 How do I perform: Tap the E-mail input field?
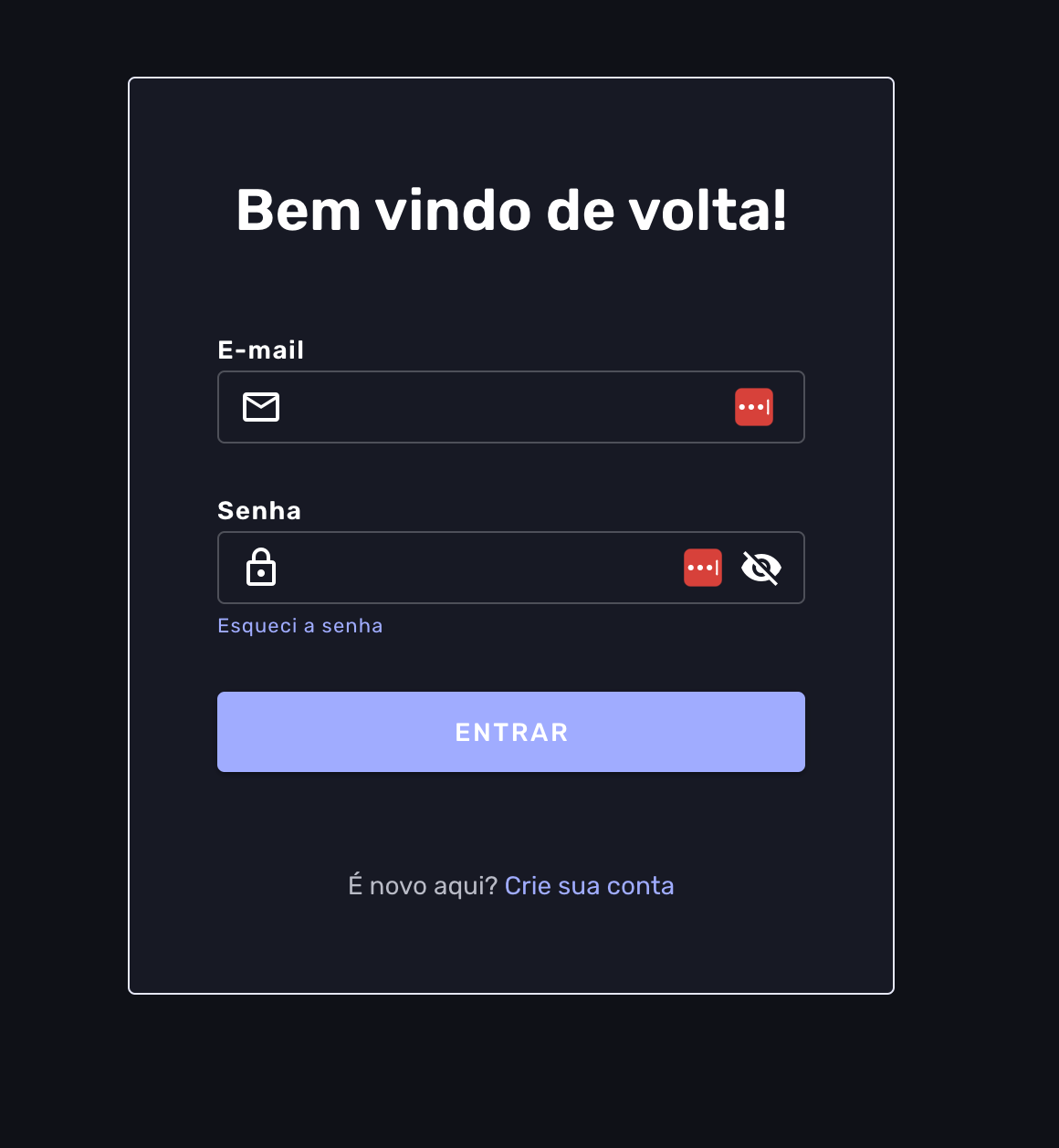click(x=502, y=407)
